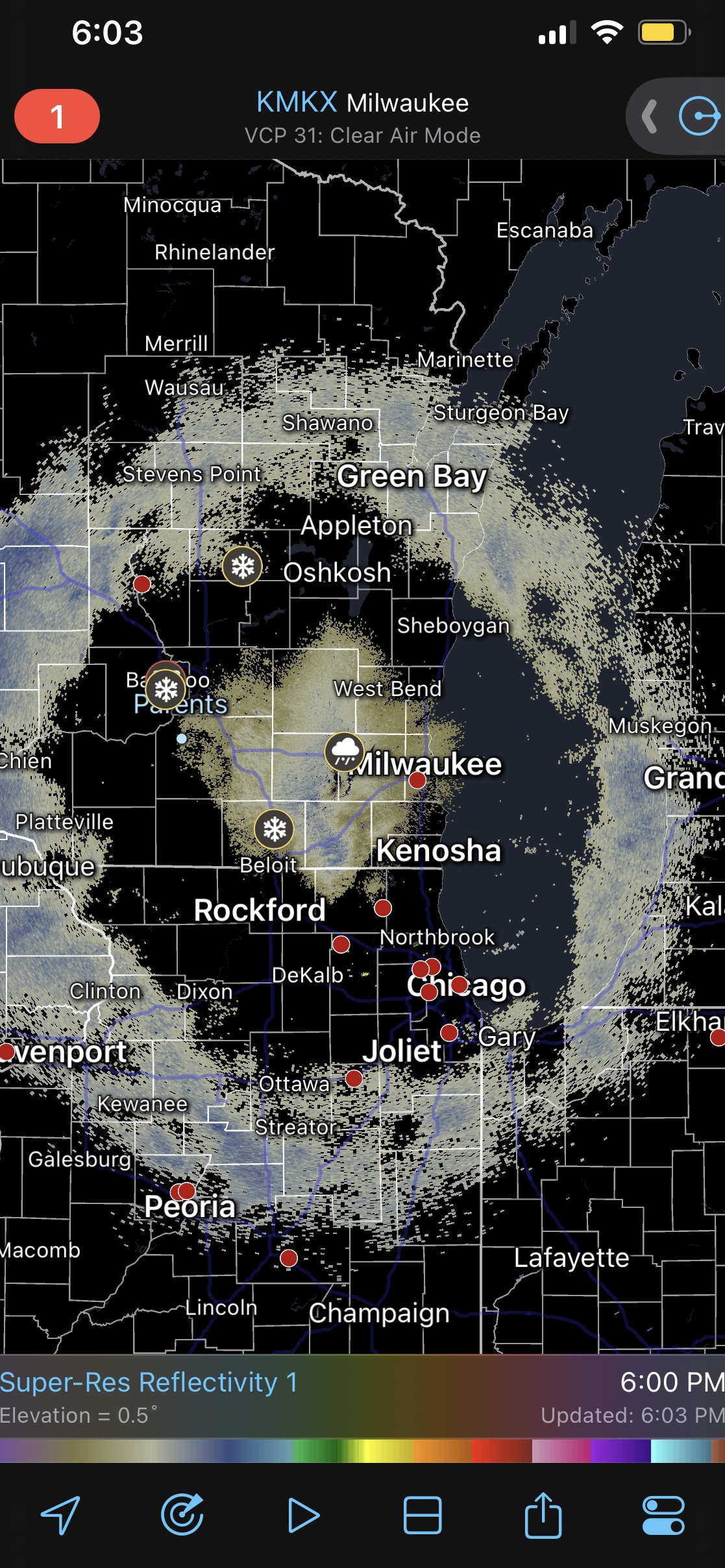Refresh radar data from bottom toolbar
Image resolution: width=725 pixels, height=1568 pixels.
182,1515
